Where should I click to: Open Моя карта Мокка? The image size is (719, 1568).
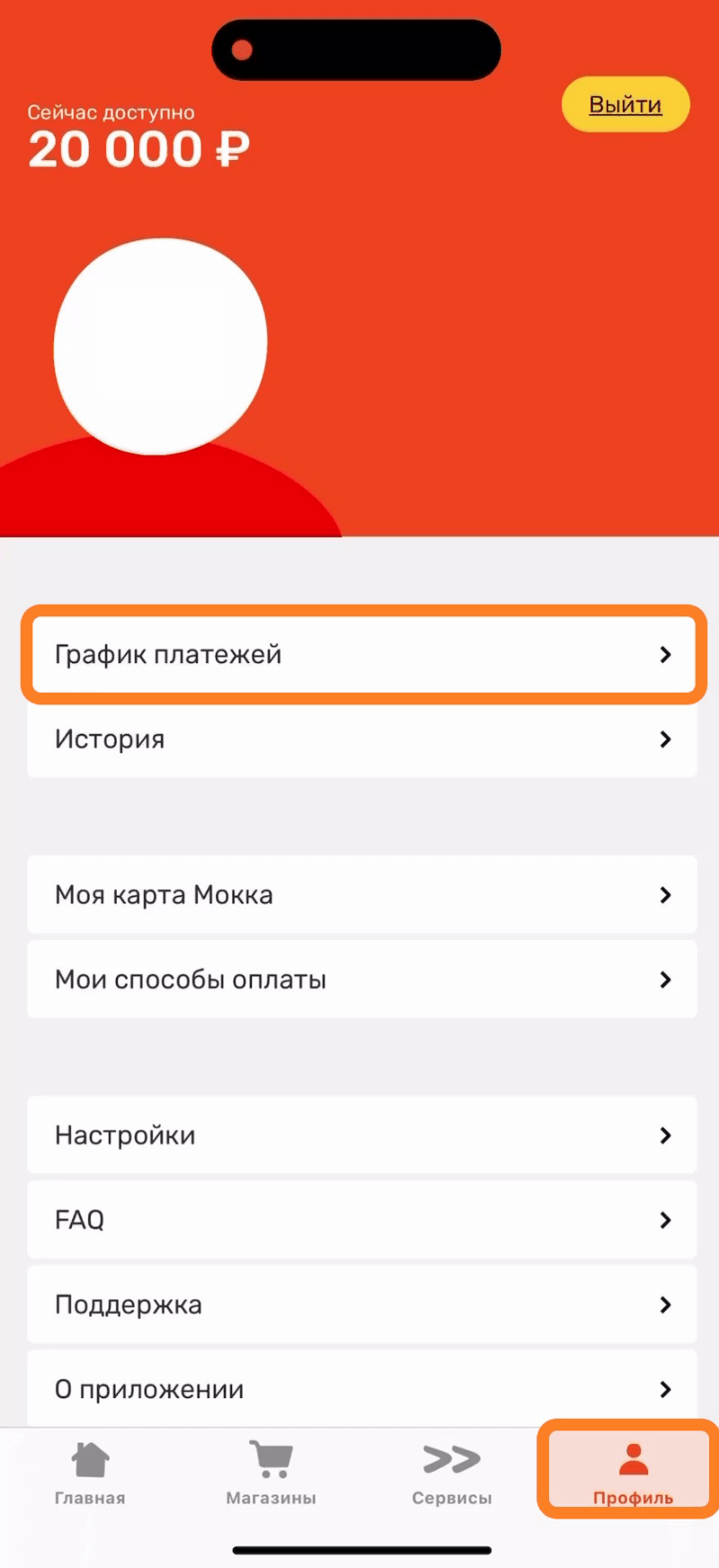(x=362, y=895)
